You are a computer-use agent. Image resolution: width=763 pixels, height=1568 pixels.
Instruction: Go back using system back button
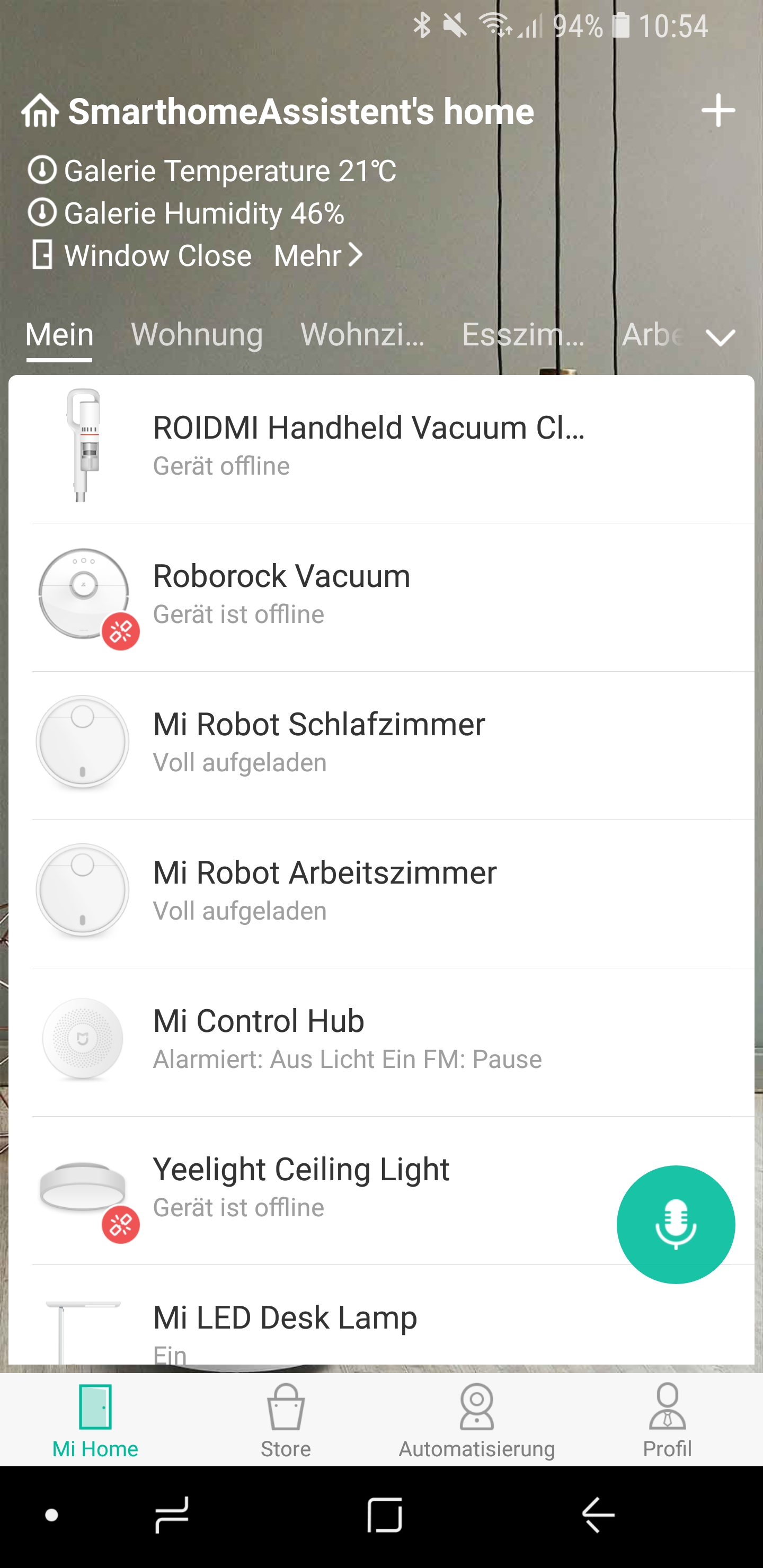click(598, 1514)
